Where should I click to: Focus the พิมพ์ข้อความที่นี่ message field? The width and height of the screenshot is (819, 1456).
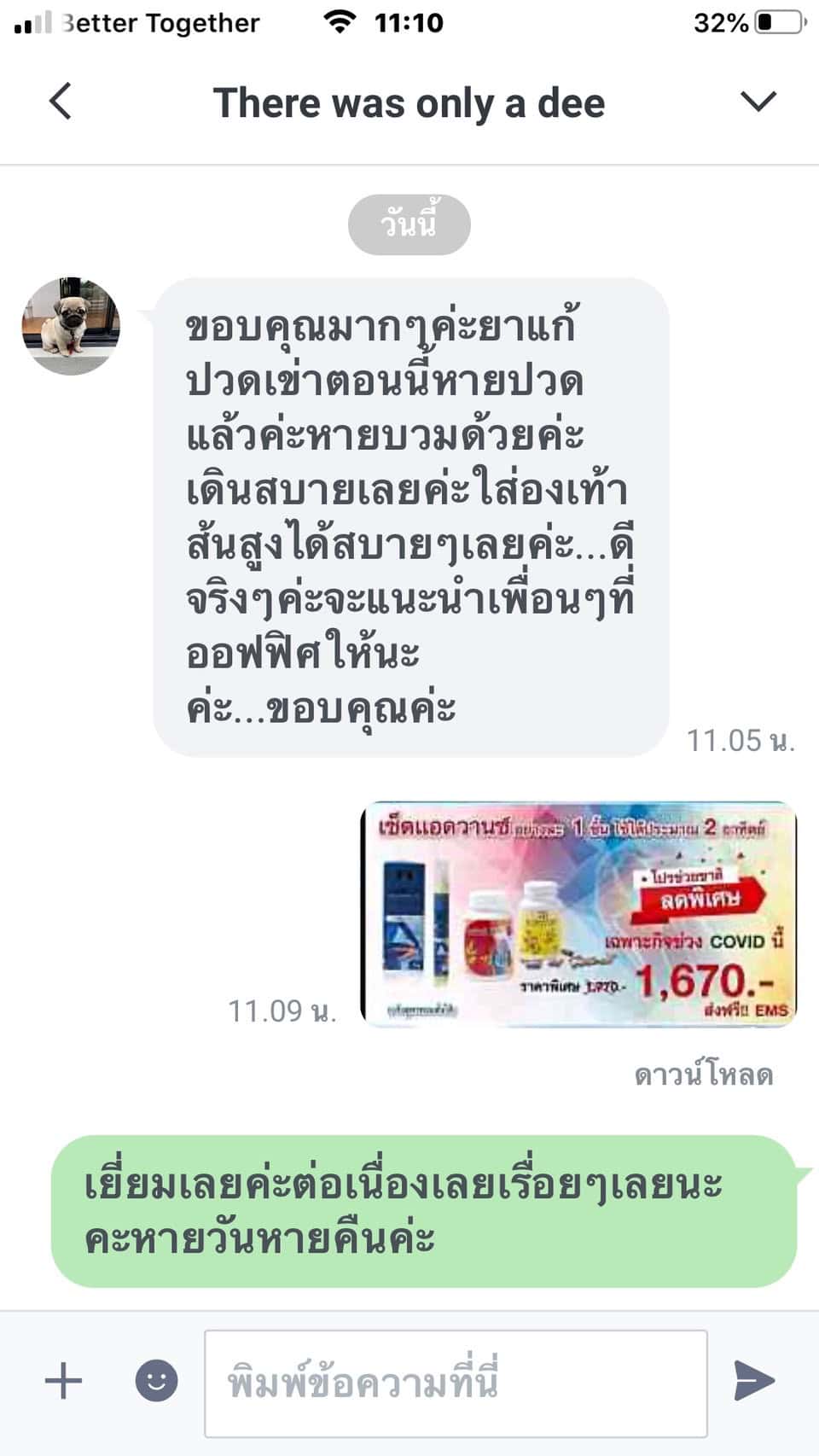pyautogui.click(x=456, y=1383)
